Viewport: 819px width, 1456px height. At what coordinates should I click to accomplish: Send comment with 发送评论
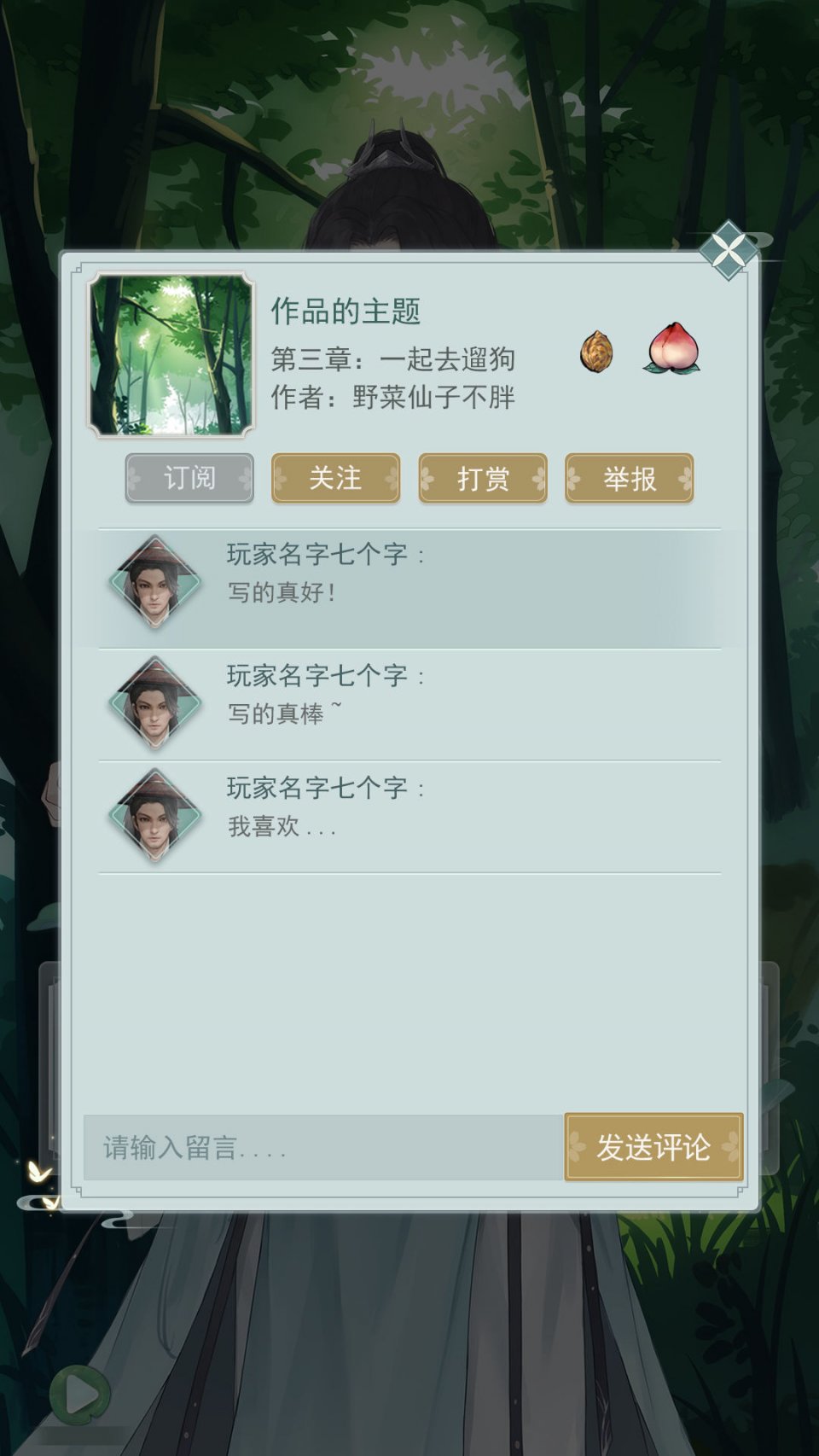click(653, 1147)
